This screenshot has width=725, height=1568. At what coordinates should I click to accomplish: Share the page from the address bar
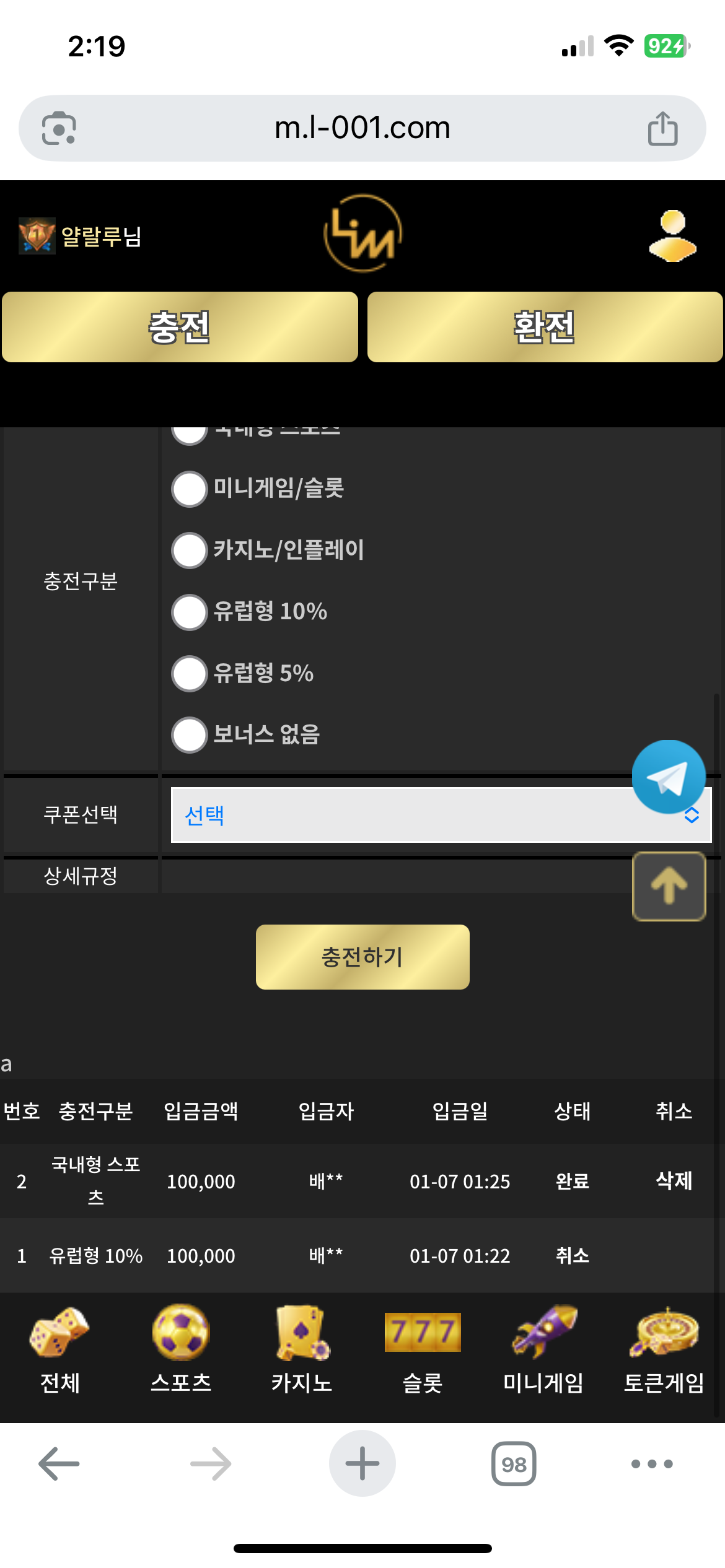(x=662, y=129)
